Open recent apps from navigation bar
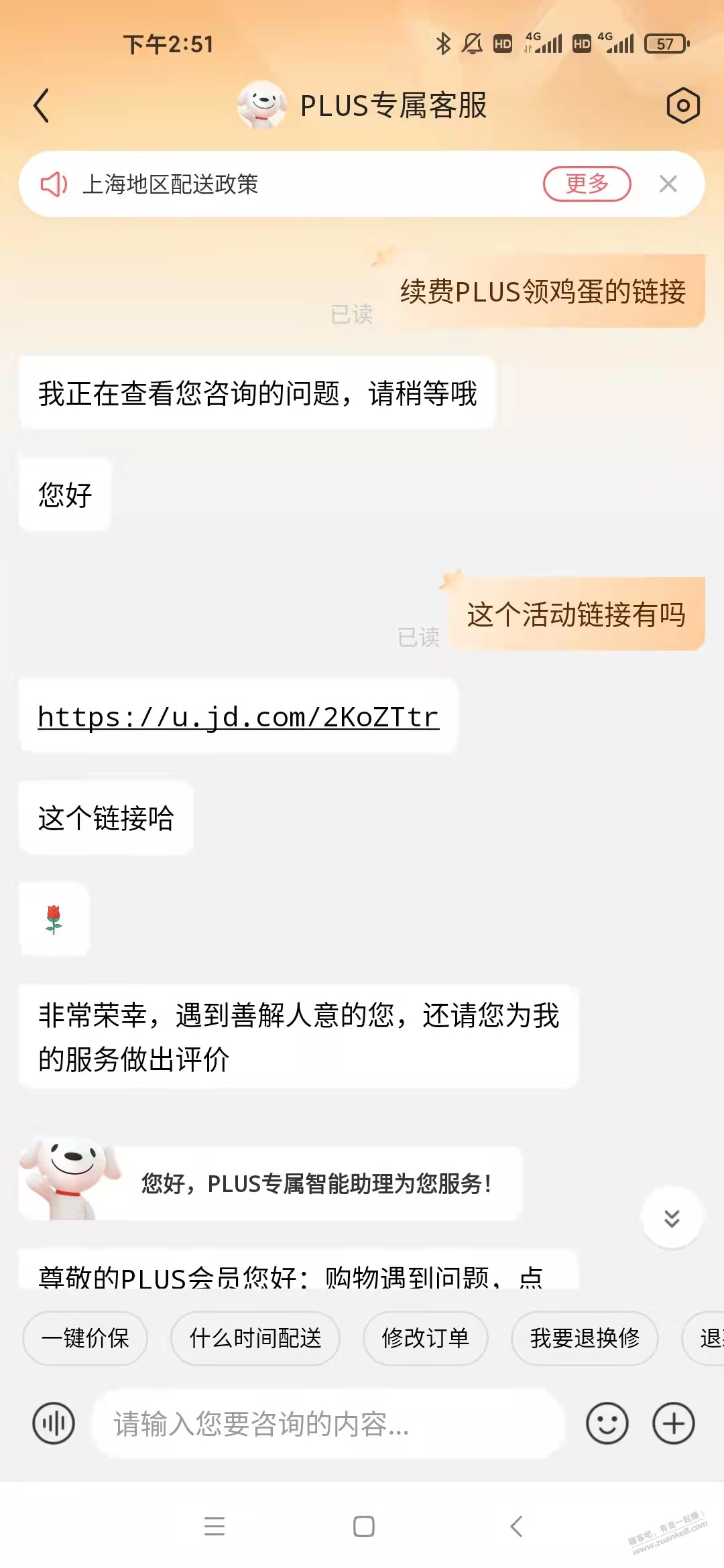Viewport: 724px width, 1568px height. (x=215, y=1526)
